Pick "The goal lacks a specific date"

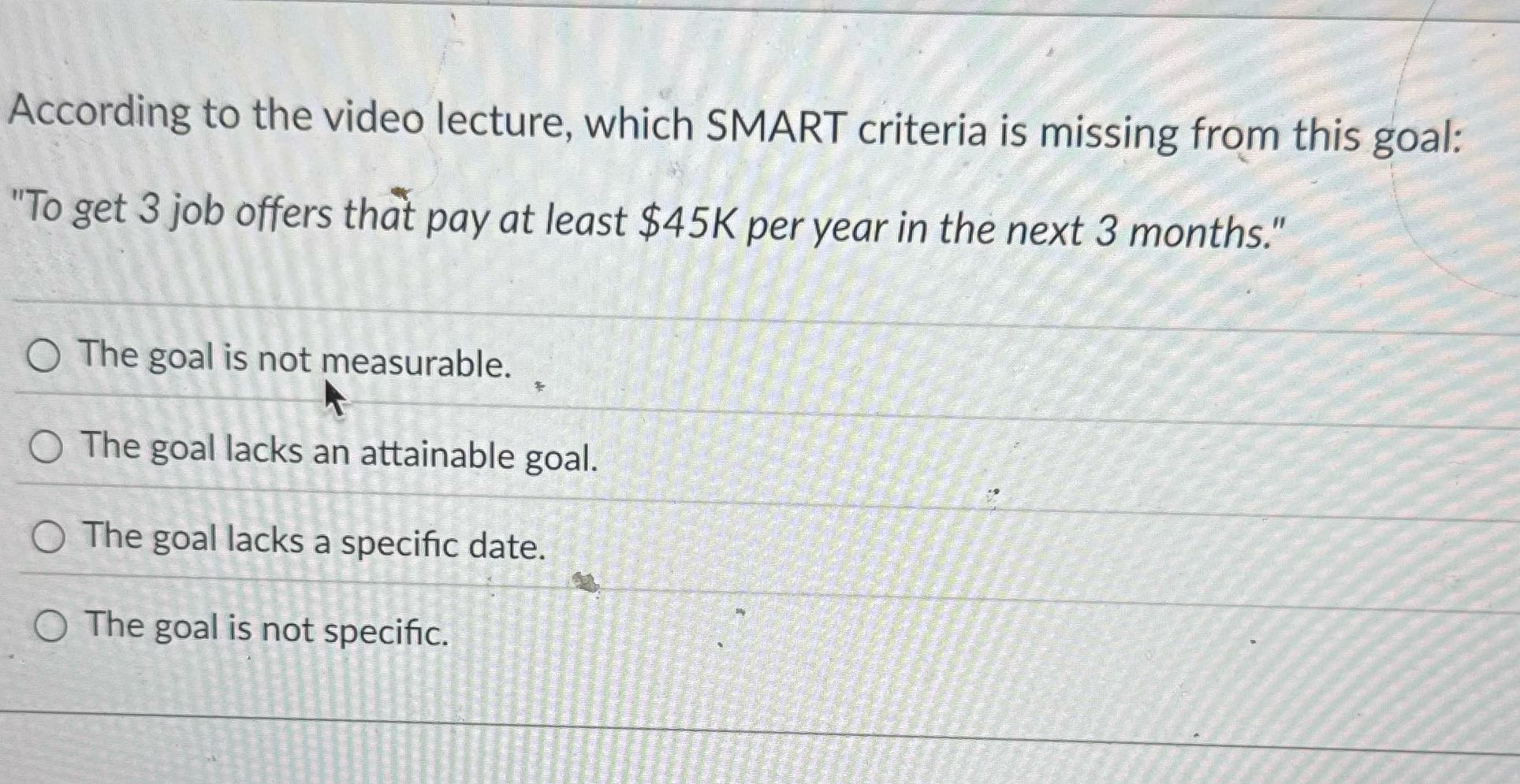47,539
